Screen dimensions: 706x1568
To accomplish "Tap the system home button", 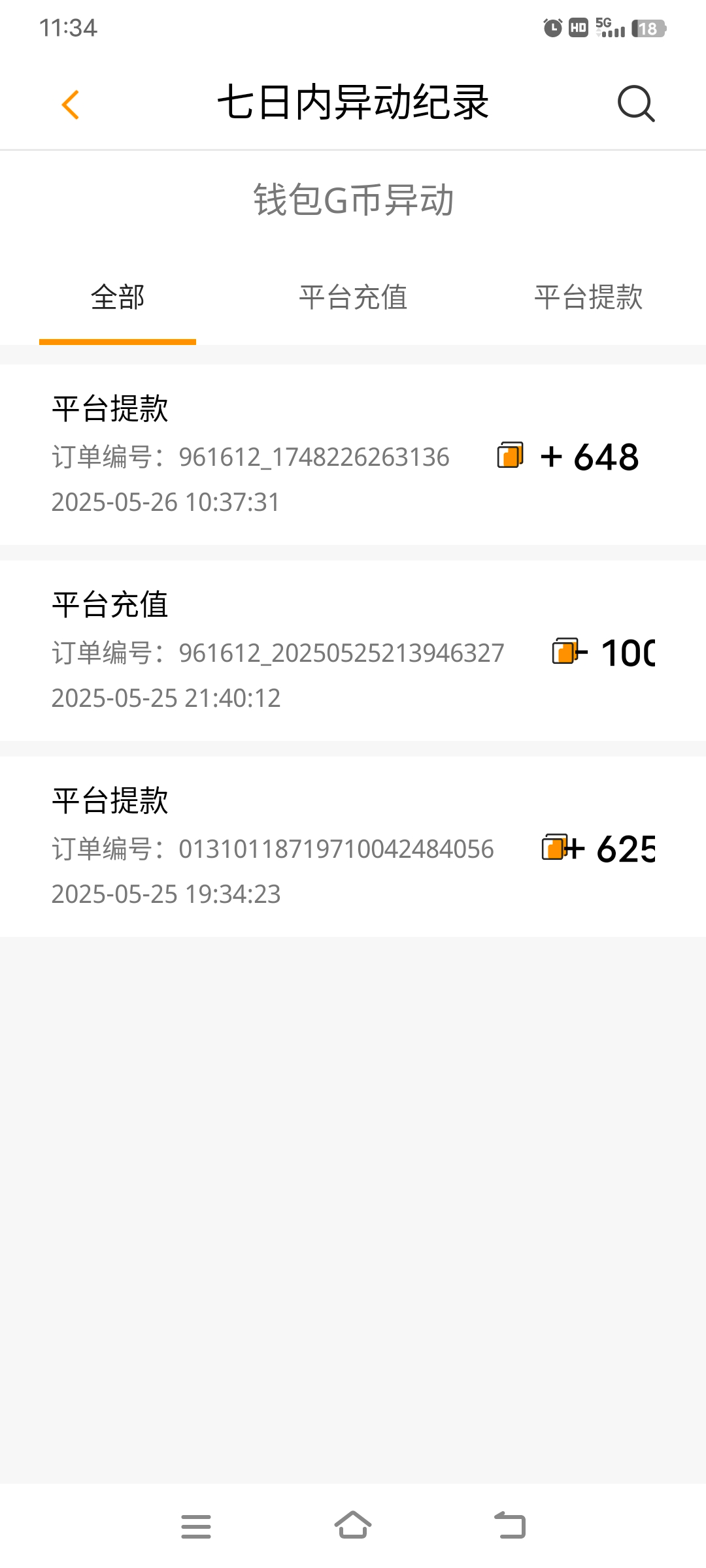I will coord(353,1526).
